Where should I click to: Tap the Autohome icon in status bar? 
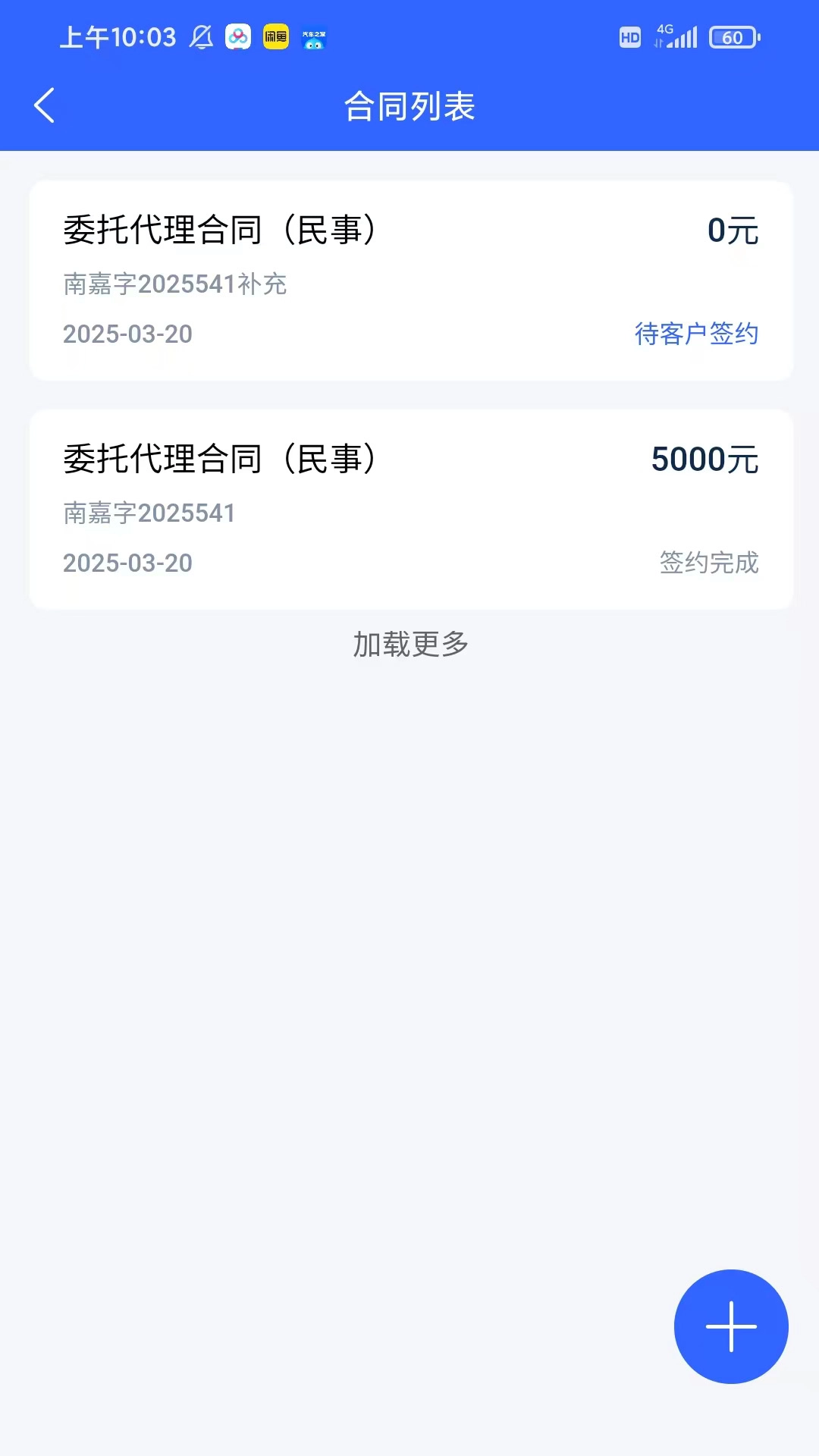[314, 38]
